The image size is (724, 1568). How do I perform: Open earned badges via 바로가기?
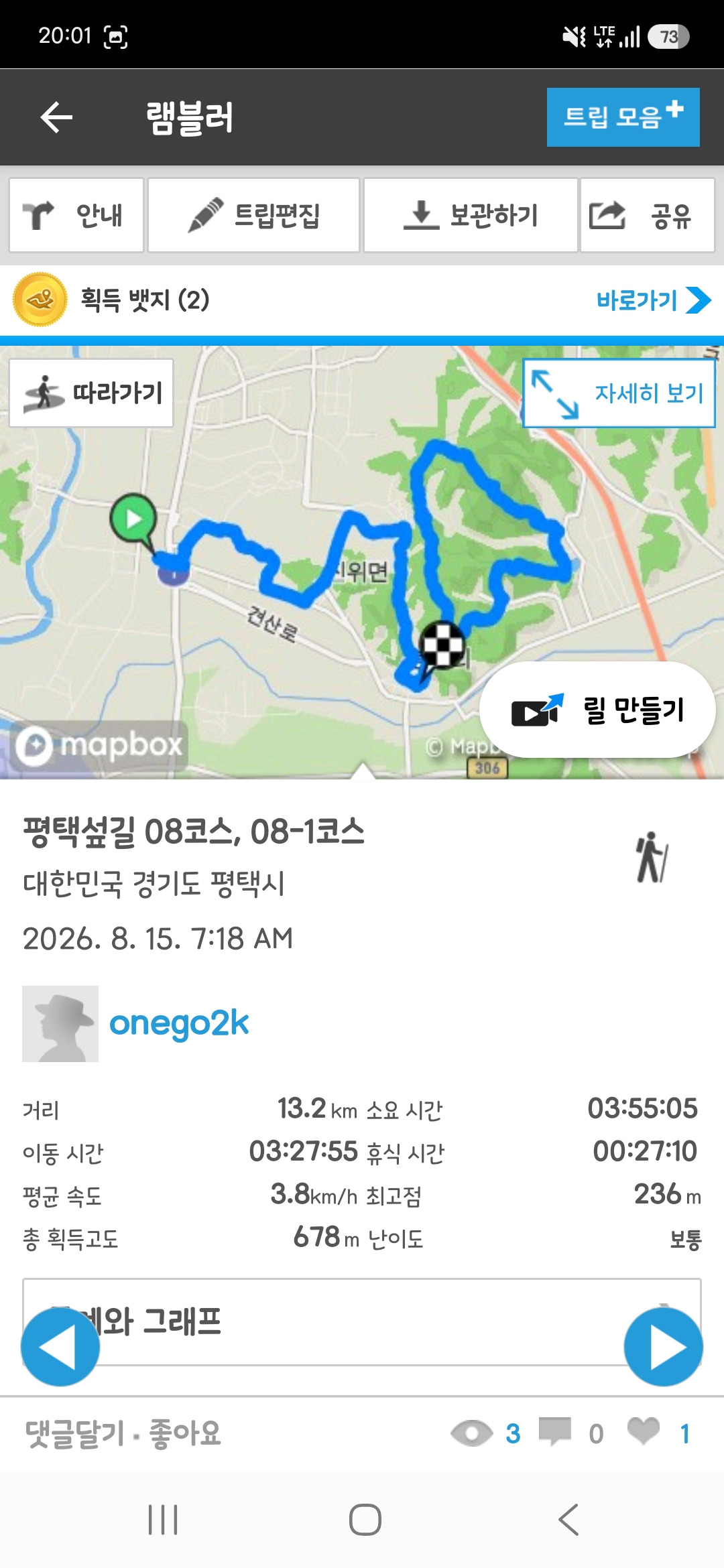(653, 300)
